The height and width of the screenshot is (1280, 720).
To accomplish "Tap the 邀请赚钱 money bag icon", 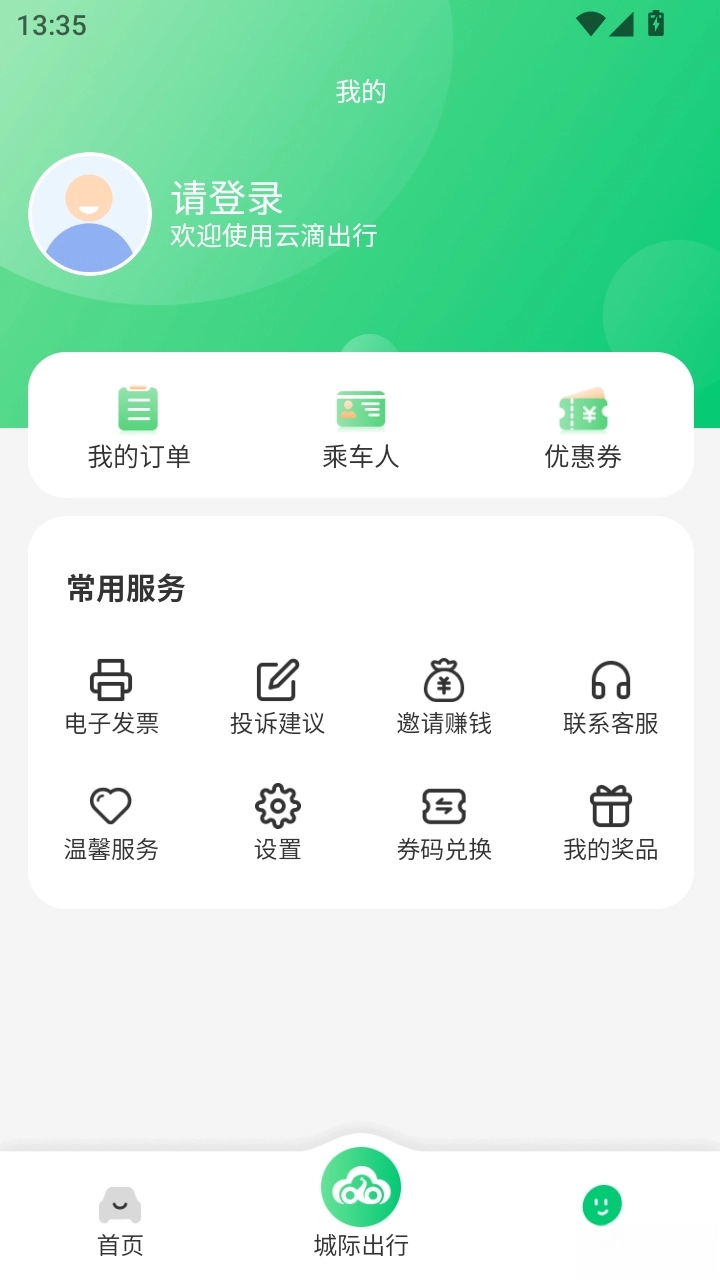I will tap(443, 679).
